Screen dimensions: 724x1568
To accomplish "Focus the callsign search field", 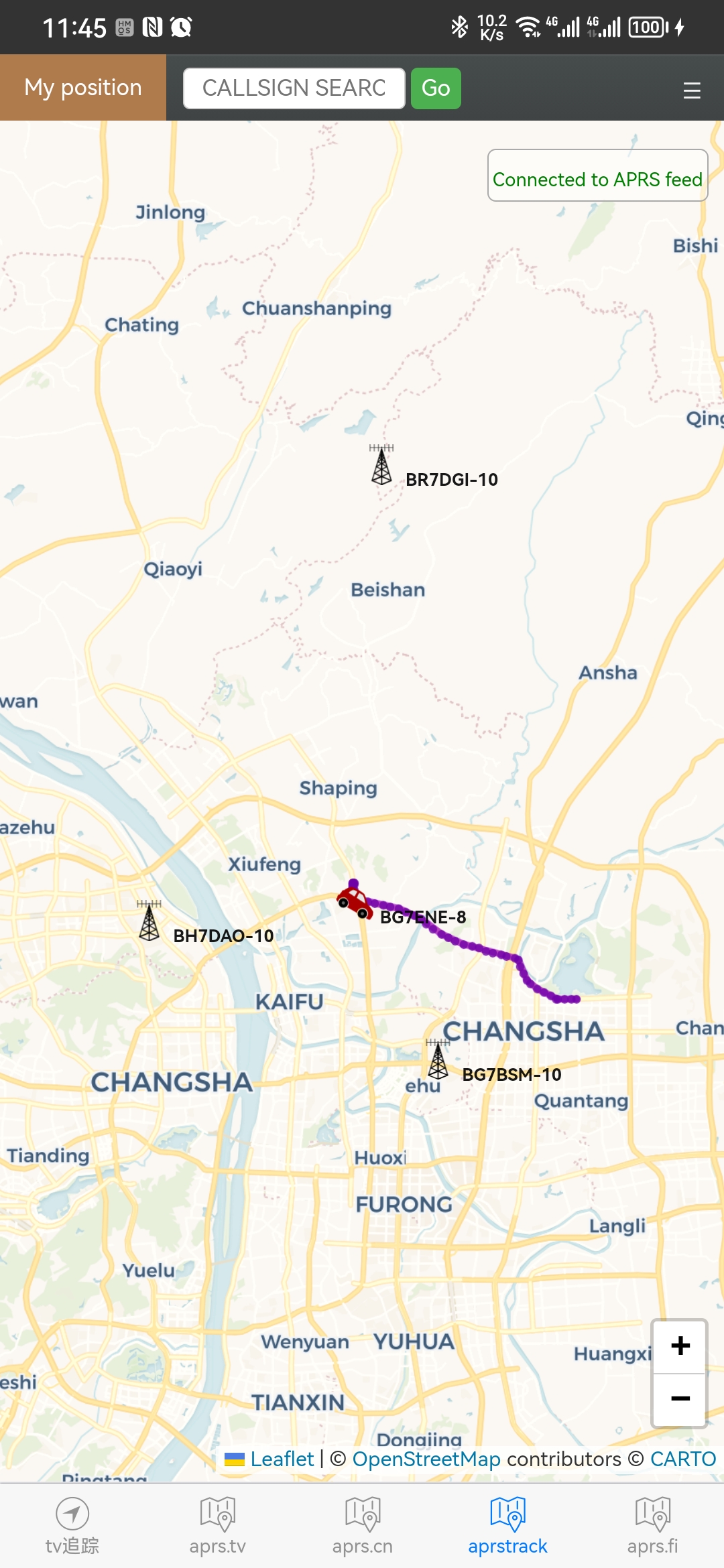I will (294, 88).
